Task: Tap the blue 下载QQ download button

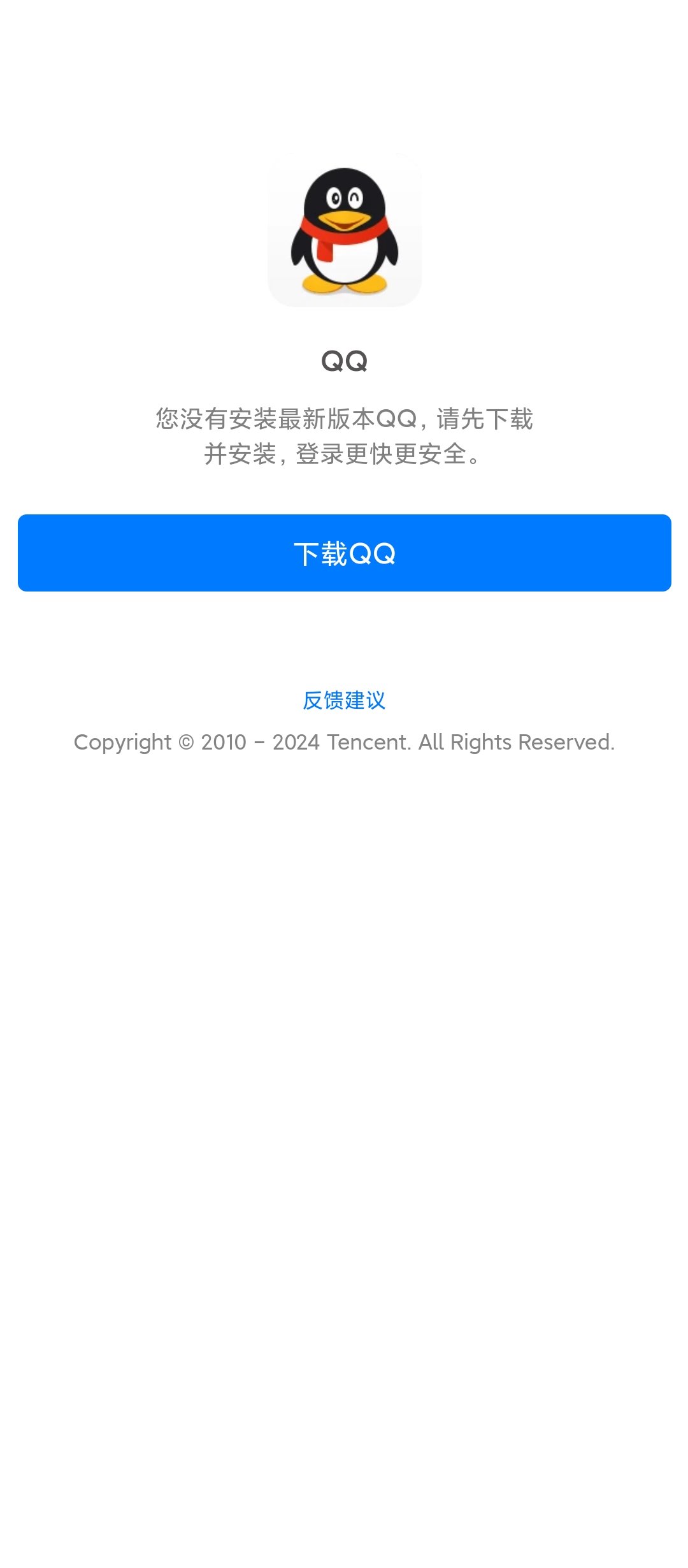Action: [x=344, y=553]
